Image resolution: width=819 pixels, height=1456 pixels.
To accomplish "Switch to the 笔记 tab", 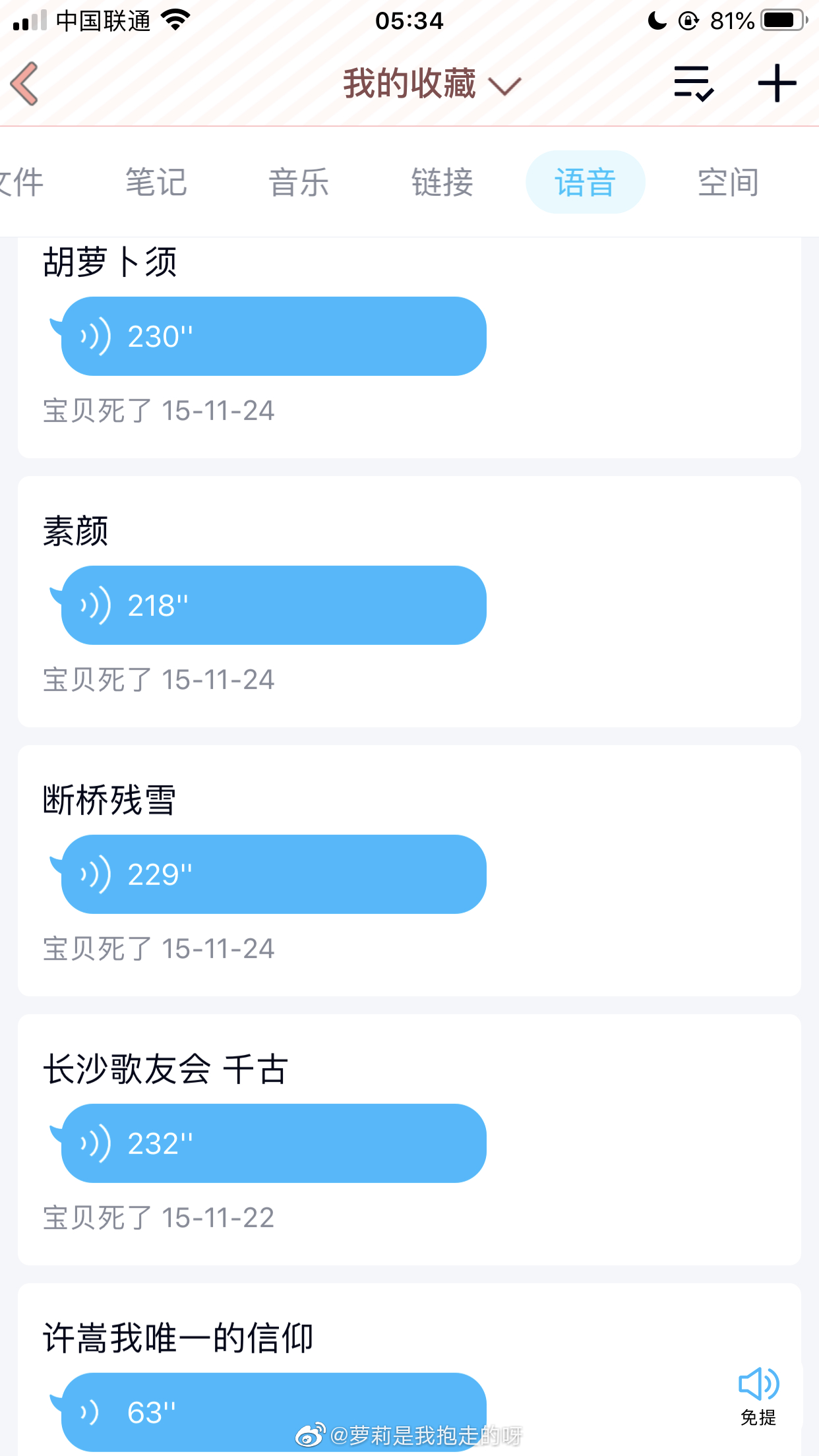I will [156, 182].
